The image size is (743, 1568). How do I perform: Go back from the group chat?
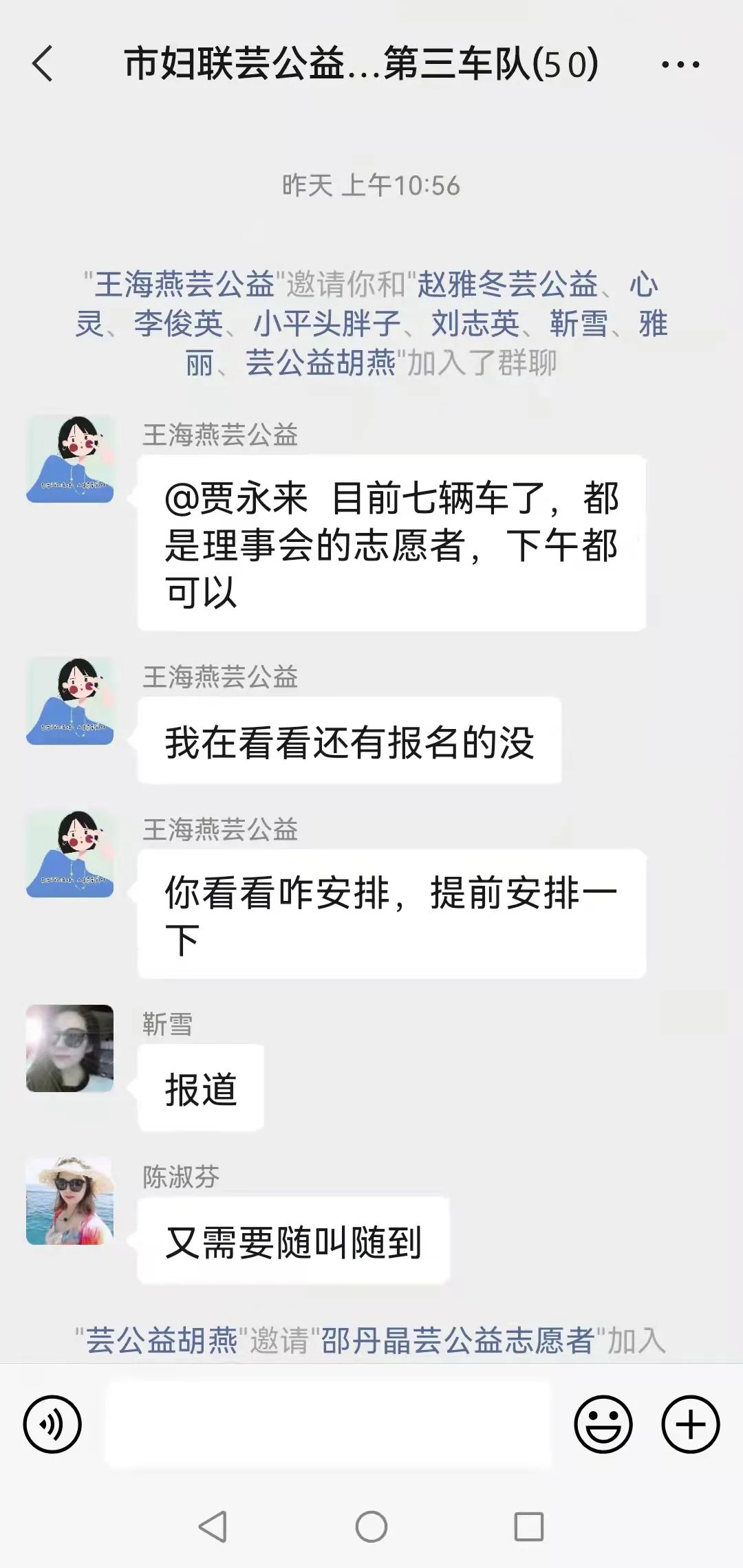click(x=43, y=64)
